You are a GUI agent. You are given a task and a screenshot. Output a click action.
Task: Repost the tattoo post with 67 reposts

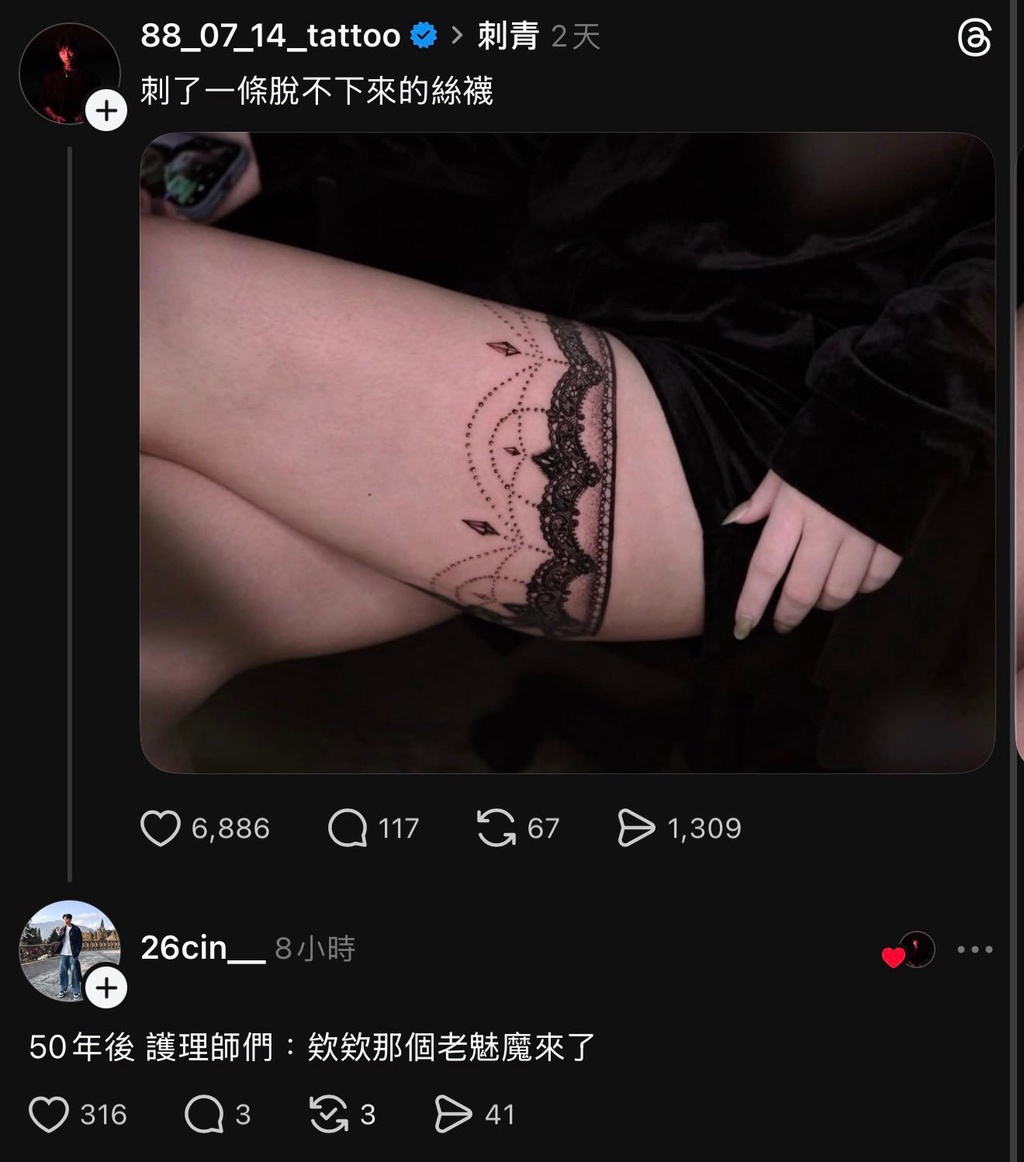[496, 828]
